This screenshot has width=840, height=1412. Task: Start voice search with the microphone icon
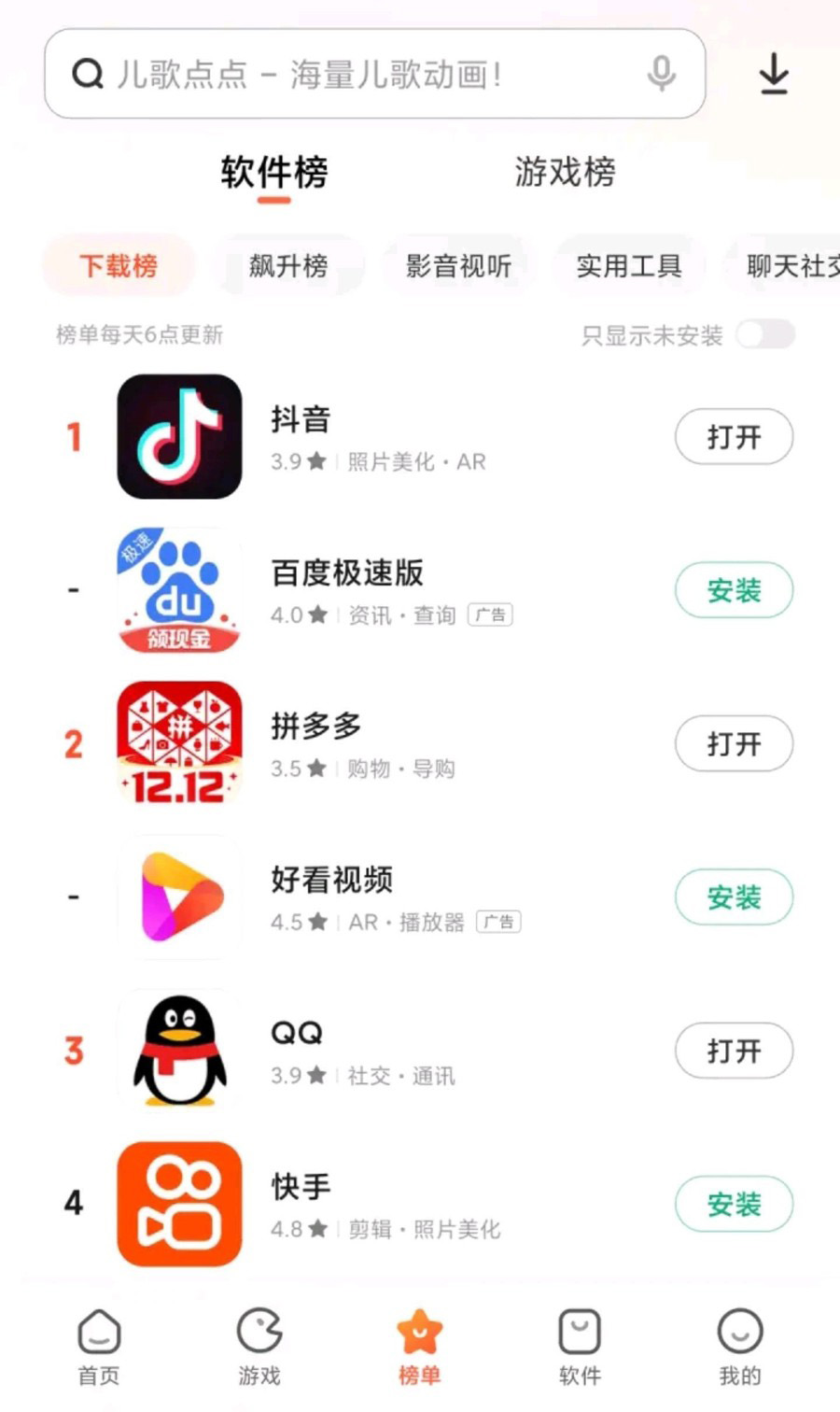pos(662,74)
